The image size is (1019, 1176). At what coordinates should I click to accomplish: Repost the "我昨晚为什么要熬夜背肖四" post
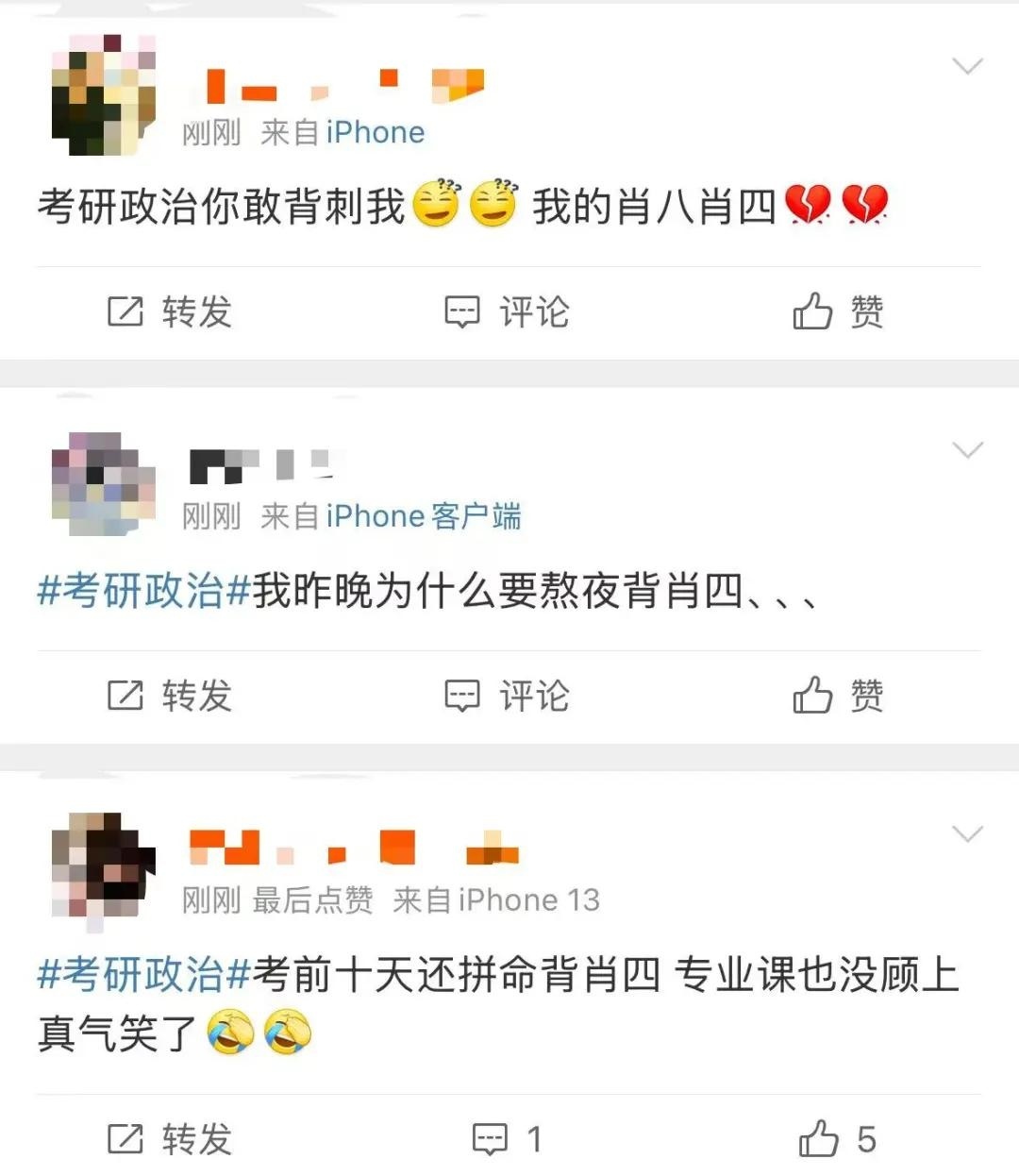(170, 696)
